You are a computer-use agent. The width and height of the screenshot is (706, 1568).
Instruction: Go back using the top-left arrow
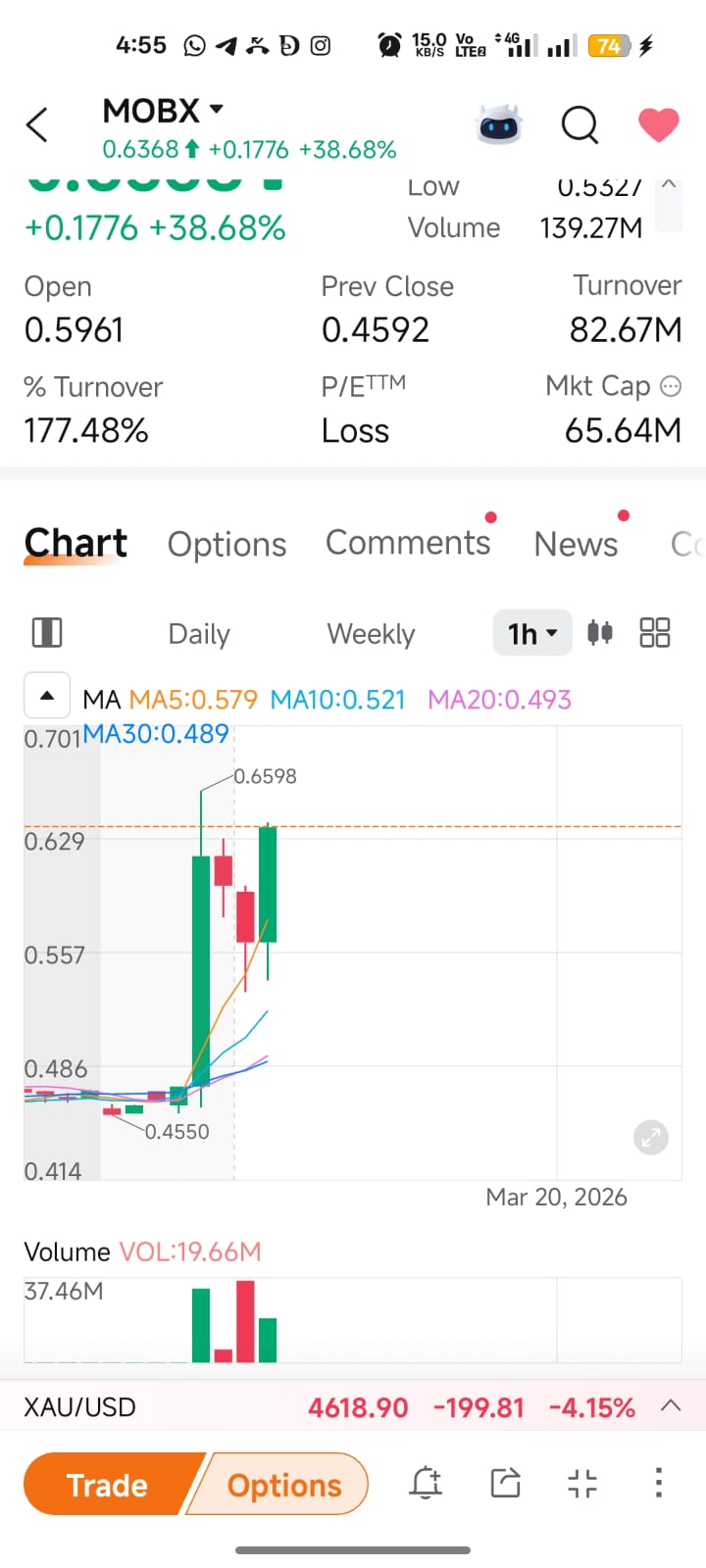[x=37, y=124]
